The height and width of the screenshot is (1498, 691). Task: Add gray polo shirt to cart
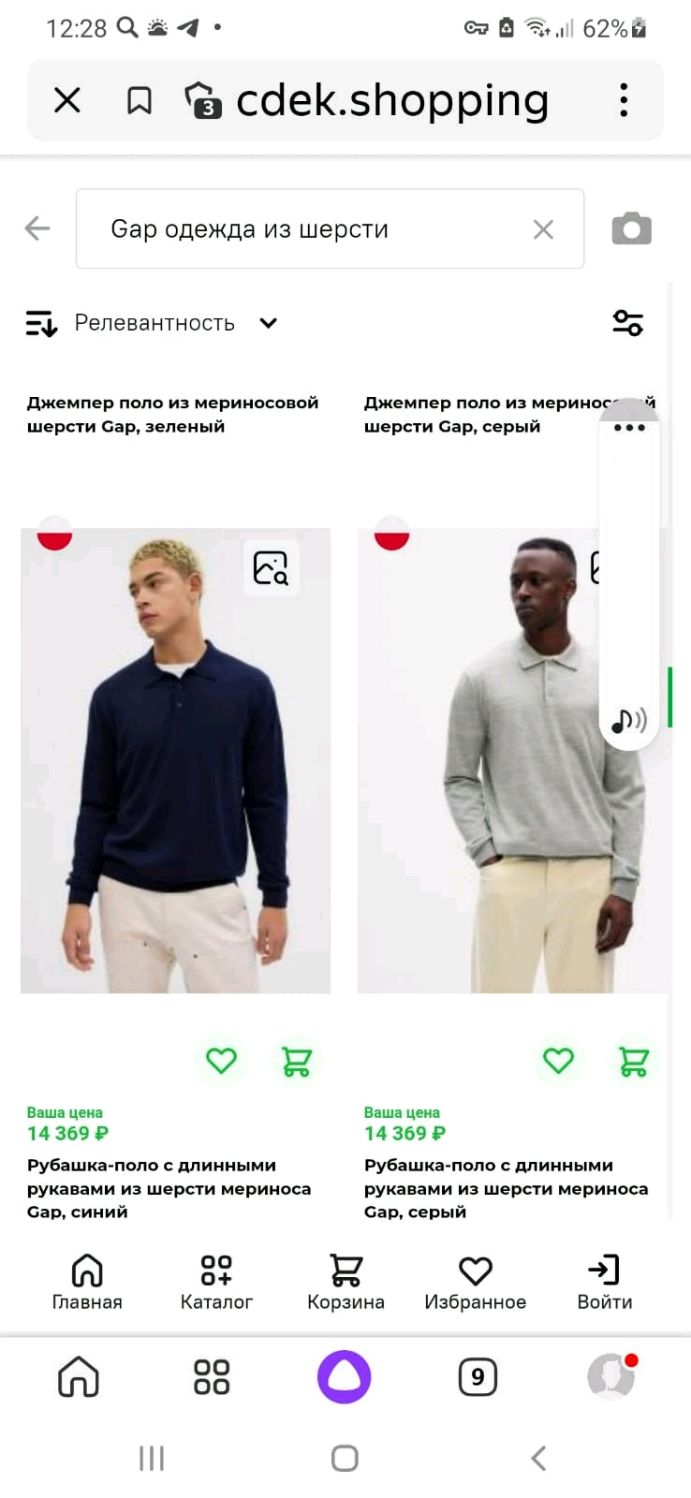coord(633,1060)
